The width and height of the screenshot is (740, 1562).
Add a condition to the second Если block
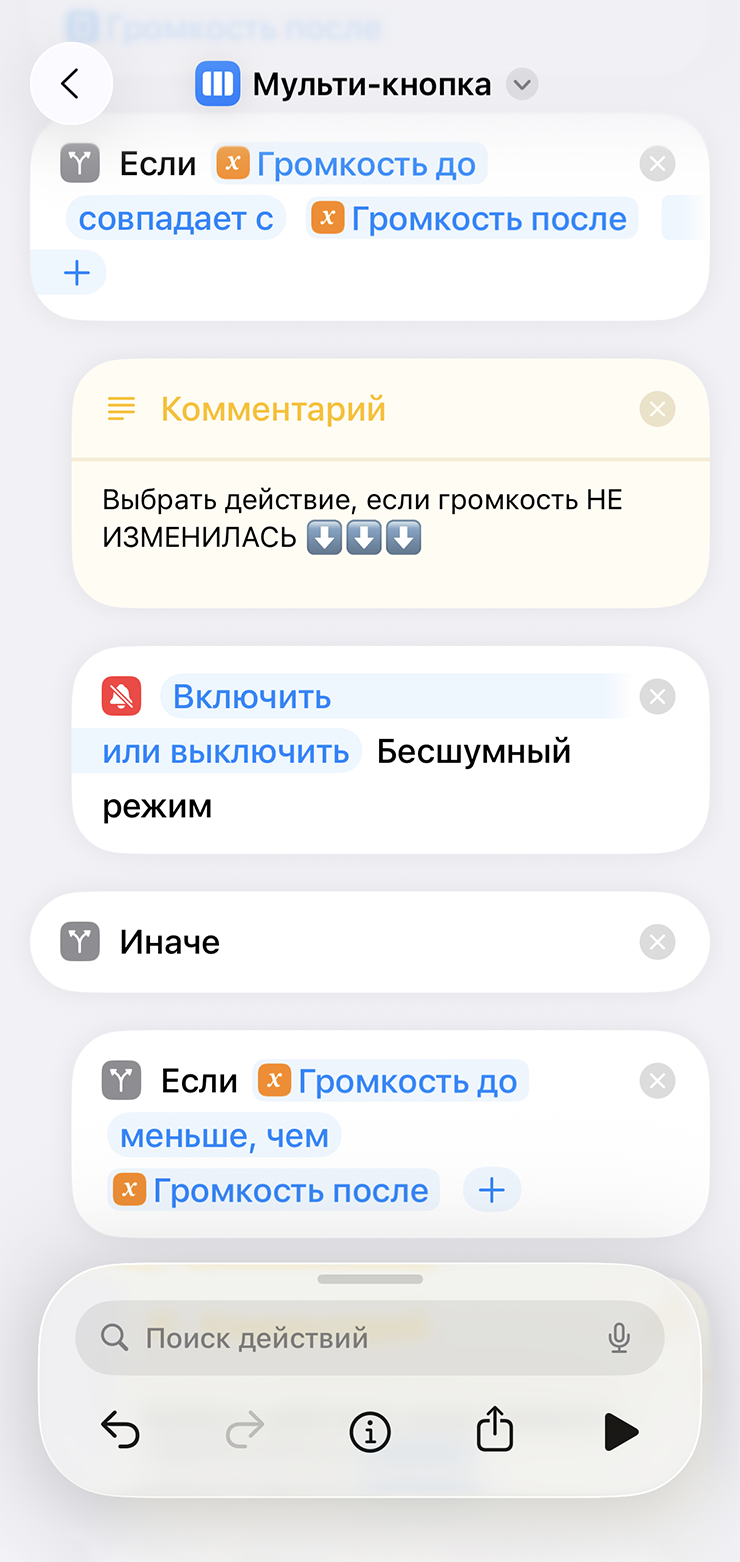coord(492,1190)
